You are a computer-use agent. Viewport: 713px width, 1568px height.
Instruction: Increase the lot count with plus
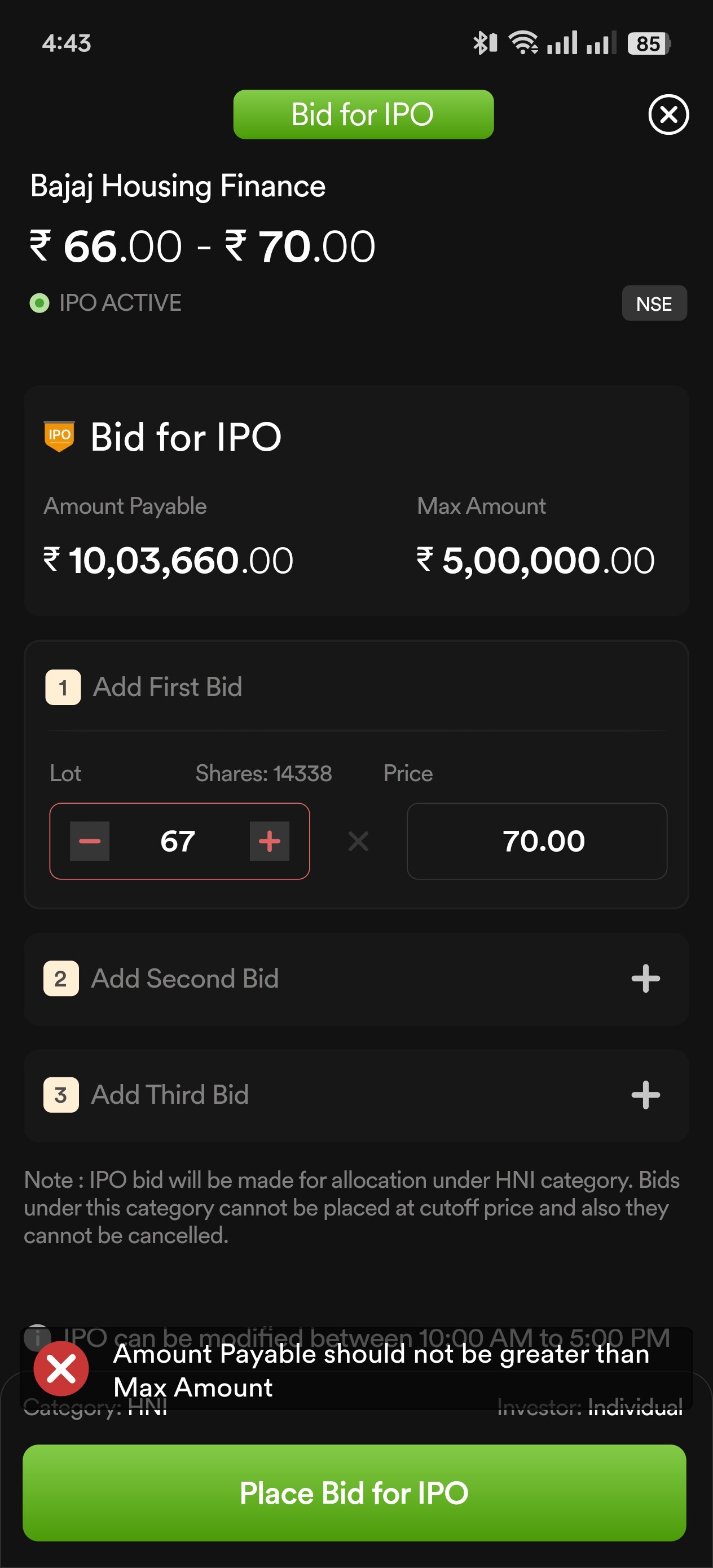point(269,840)
